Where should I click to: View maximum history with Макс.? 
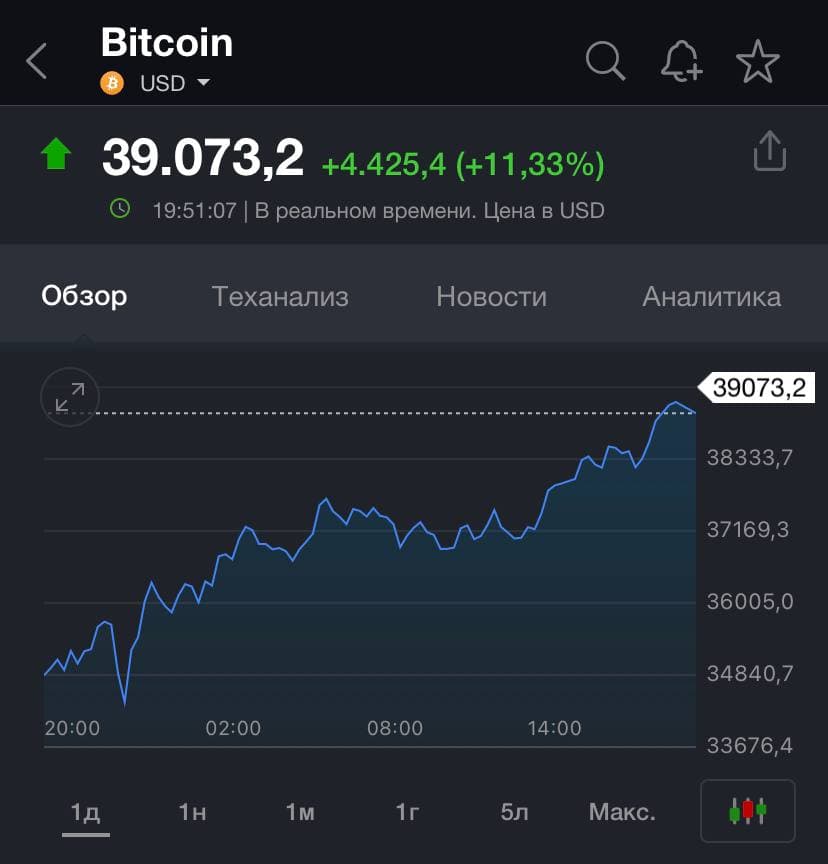click(621, 812)
